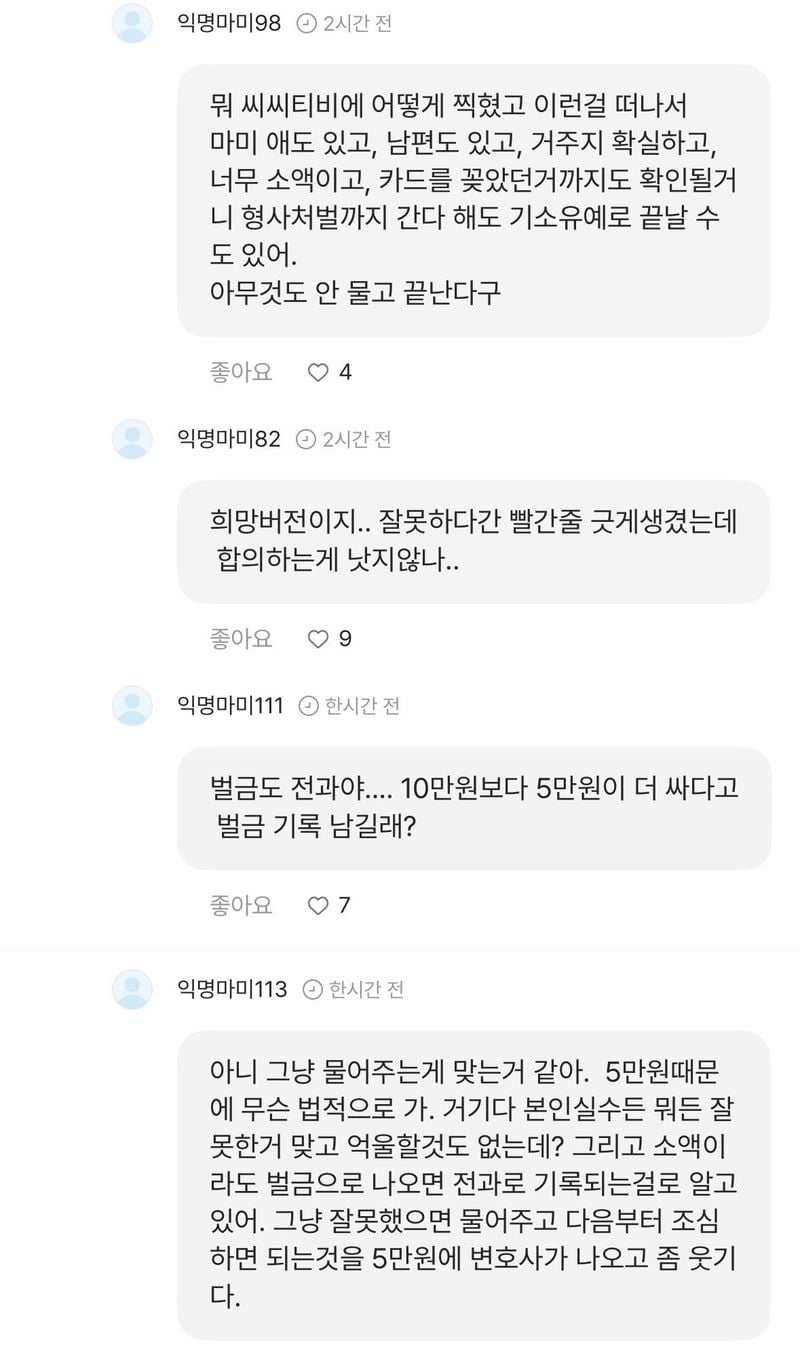Like 익명마미111's comment about 벌금
Viewport: 800px width, 1354px height.
pyautogui.click(x=318, y=906)
